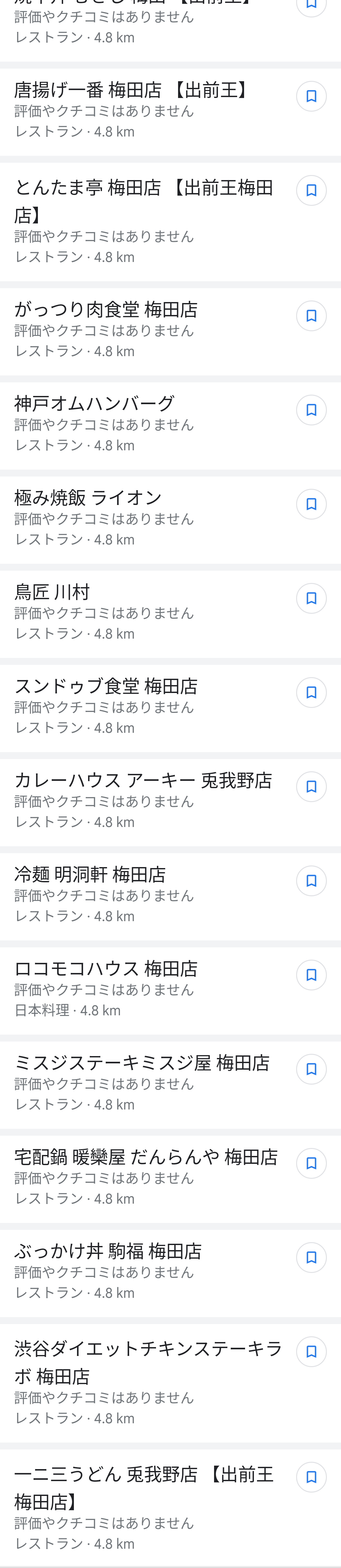The width and height of the screenshot is (341, 1568).
Task: Tap the bookmark icon beside 鳥匠 川村
Action: click(311, 598)
